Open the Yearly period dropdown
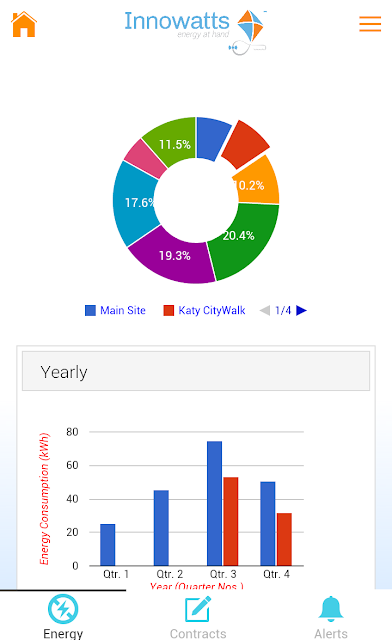Image resolution: width=392 pixels, height=640 pixels. (x=196, y=371)
